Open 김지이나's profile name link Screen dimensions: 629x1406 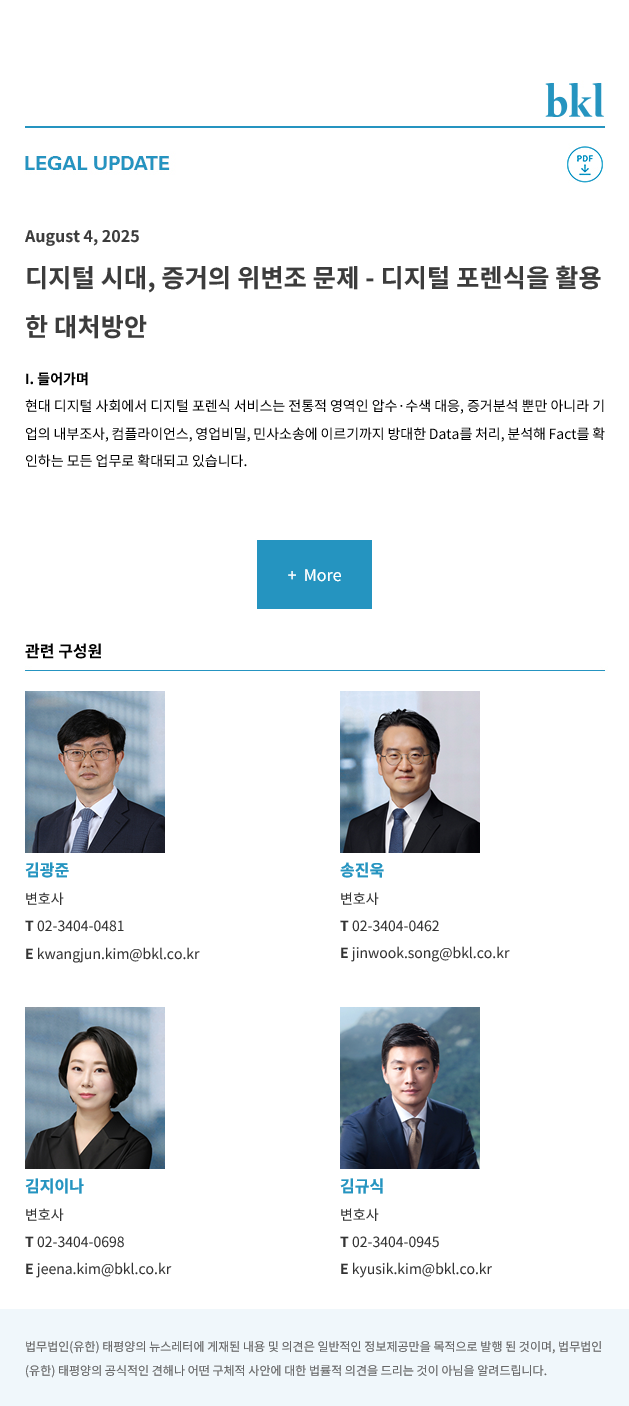pyautogui.click(x=54, y=1186)
